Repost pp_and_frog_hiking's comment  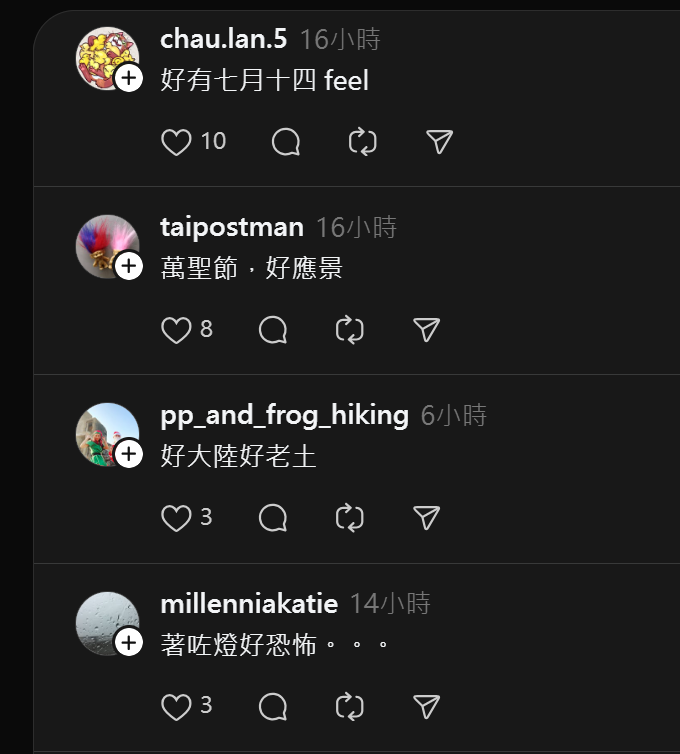(349, 517)
